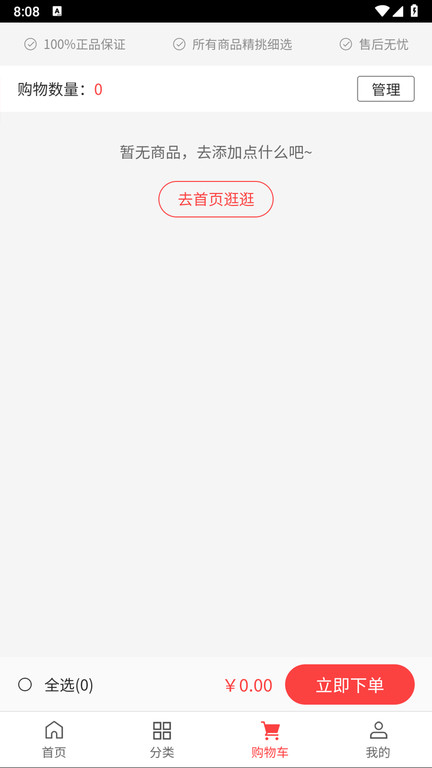432x768 pixels.
Task: Select the 购物车 cart tab
Action: point(270,740)
